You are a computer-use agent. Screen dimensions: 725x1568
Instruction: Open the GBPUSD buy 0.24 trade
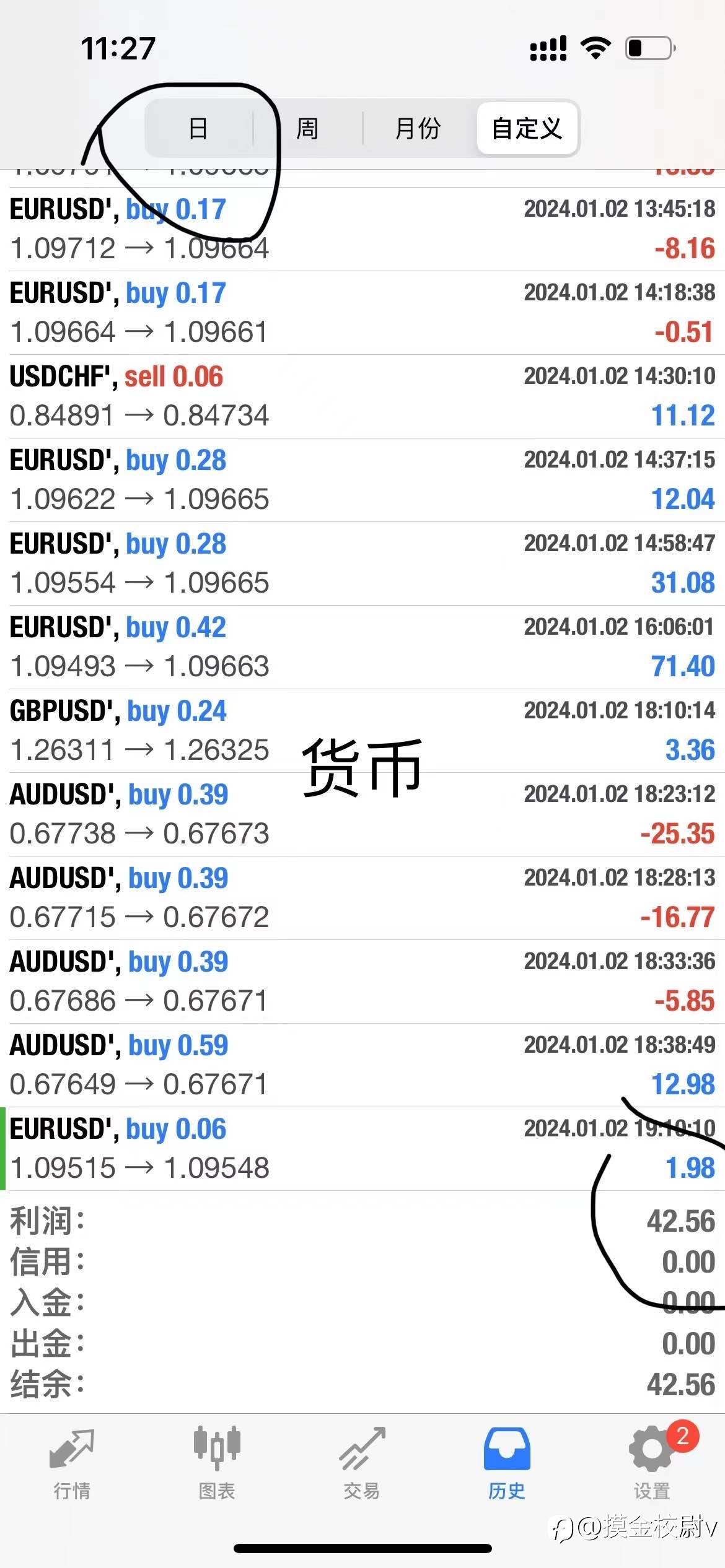[x=362, y=731]
